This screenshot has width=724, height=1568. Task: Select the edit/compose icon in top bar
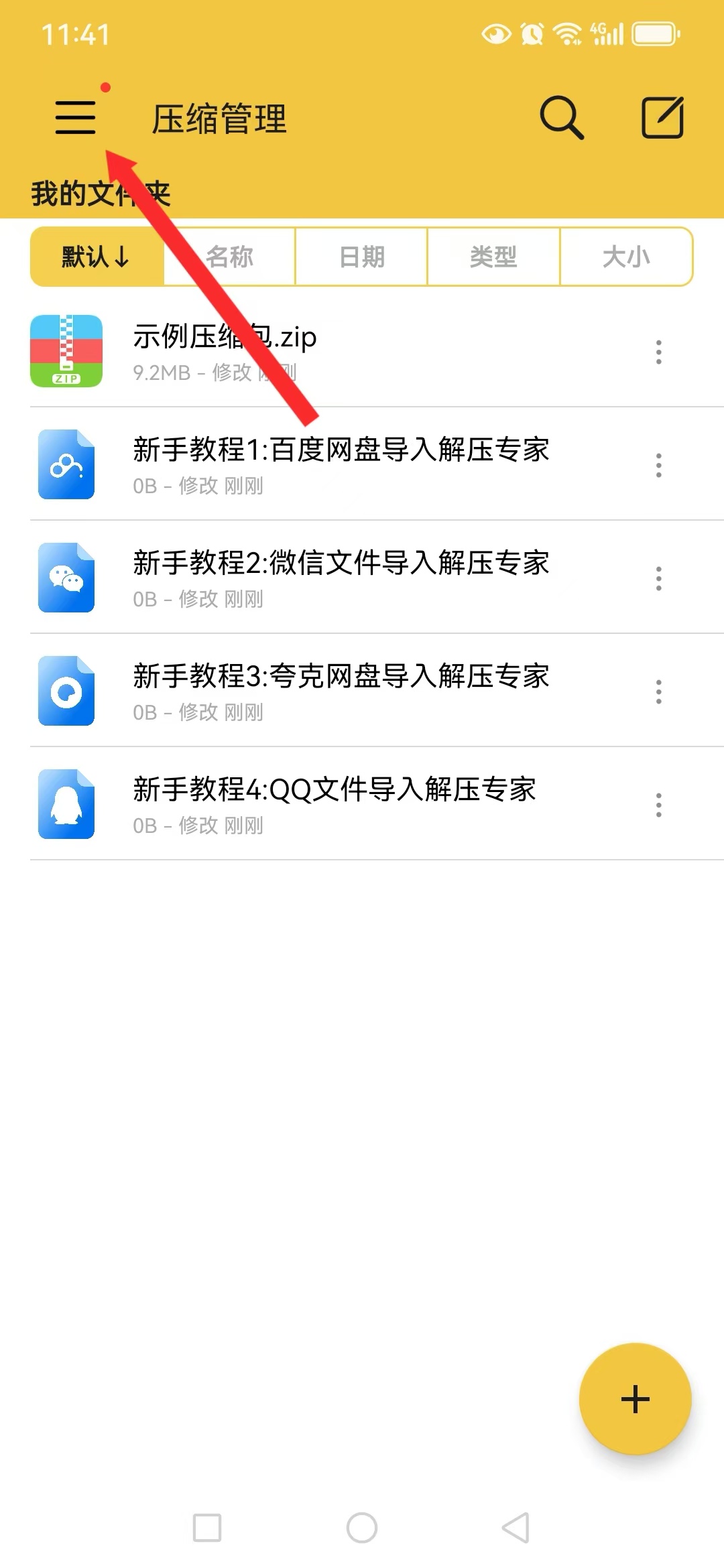coord(661,118)
